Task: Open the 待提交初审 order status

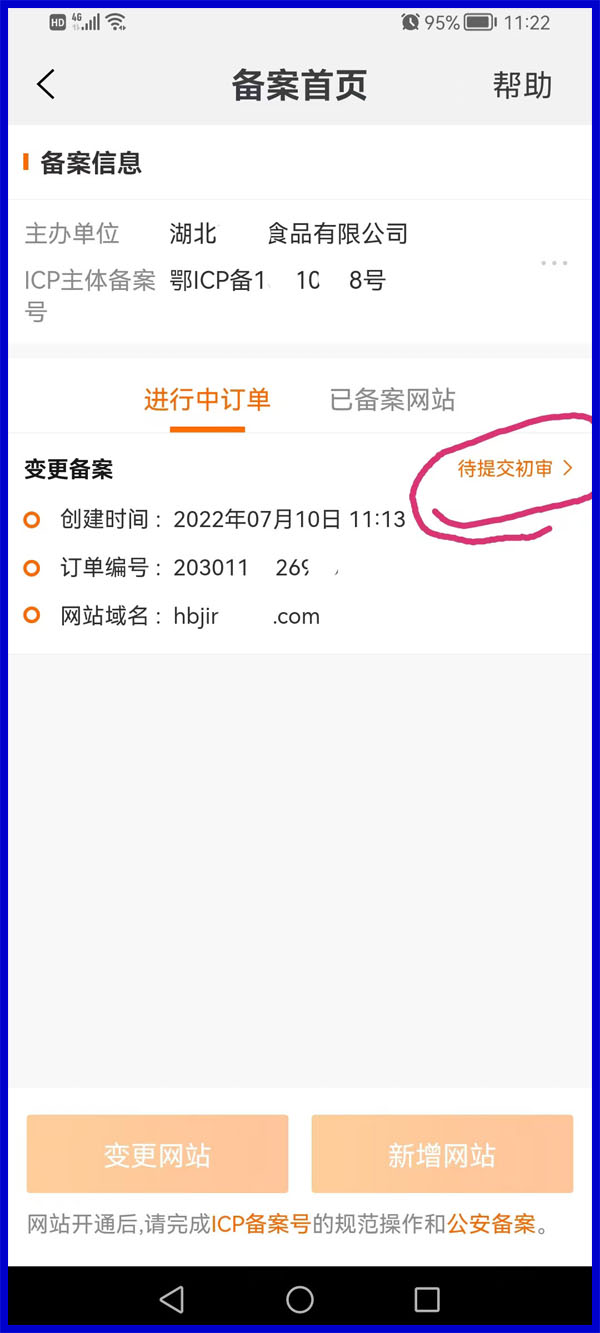Action: [x=515, y=468]
